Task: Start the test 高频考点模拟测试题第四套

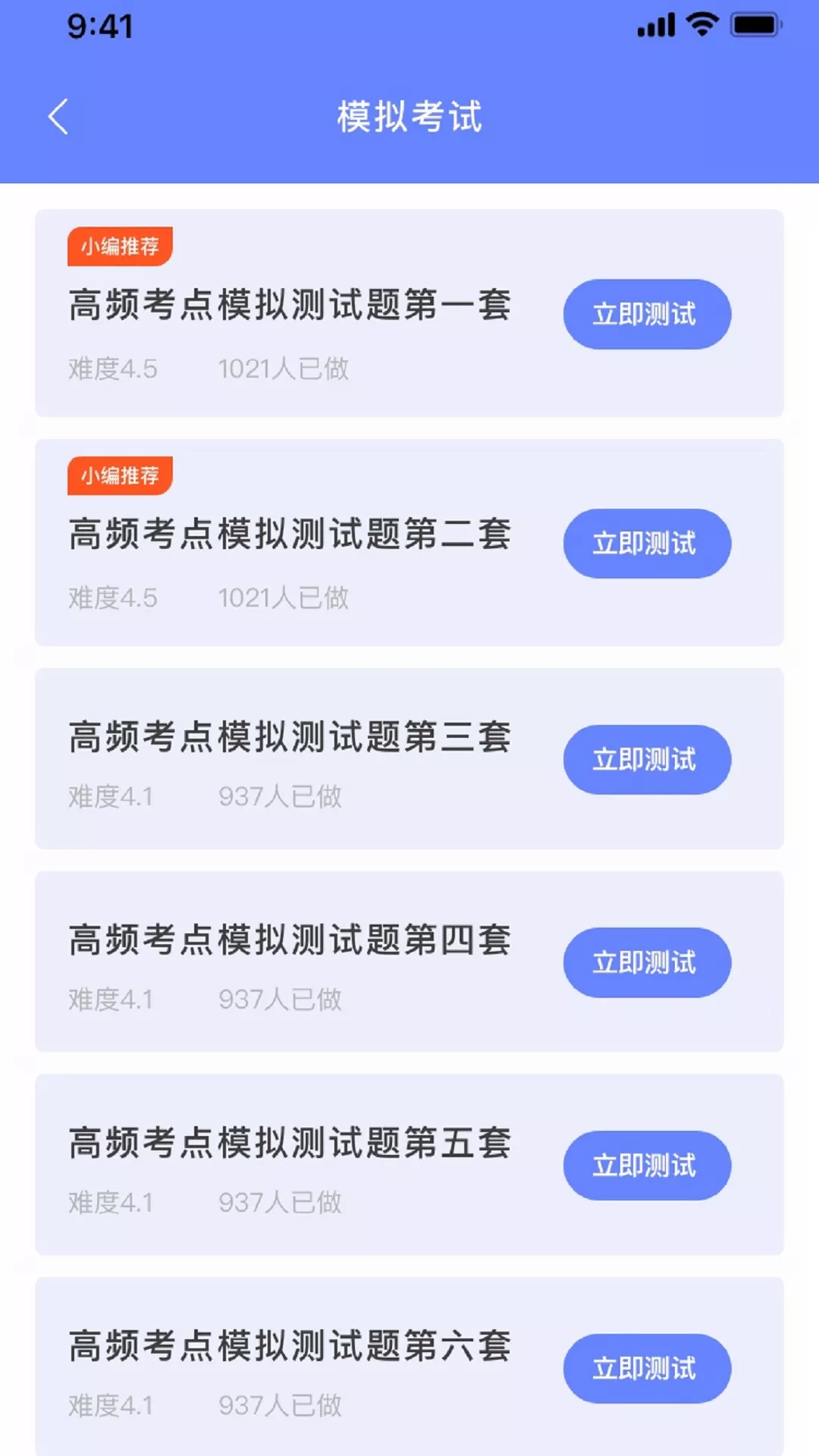Action: point(647,963)
